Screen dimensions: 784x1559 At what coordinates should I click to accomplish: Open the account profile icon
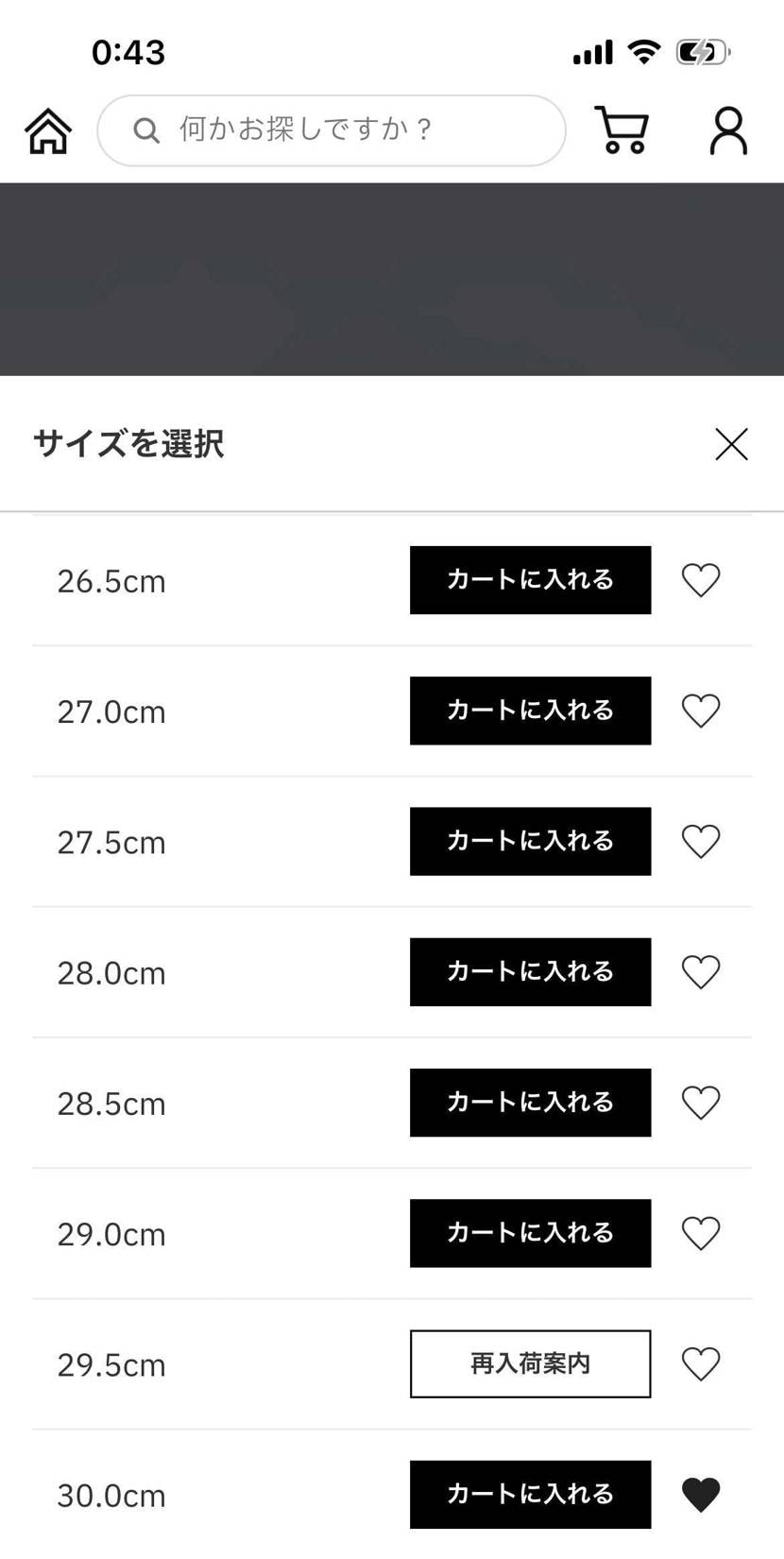[x=725, y=130]
